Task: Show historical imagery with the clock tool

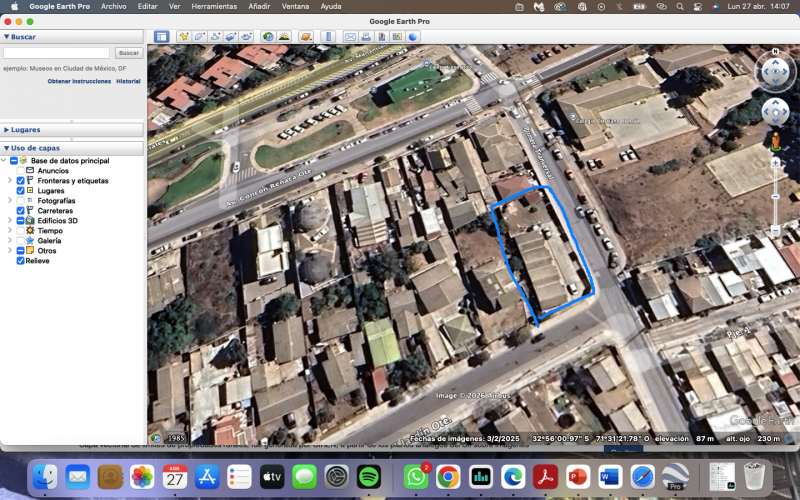Action: tap(267, 37)
